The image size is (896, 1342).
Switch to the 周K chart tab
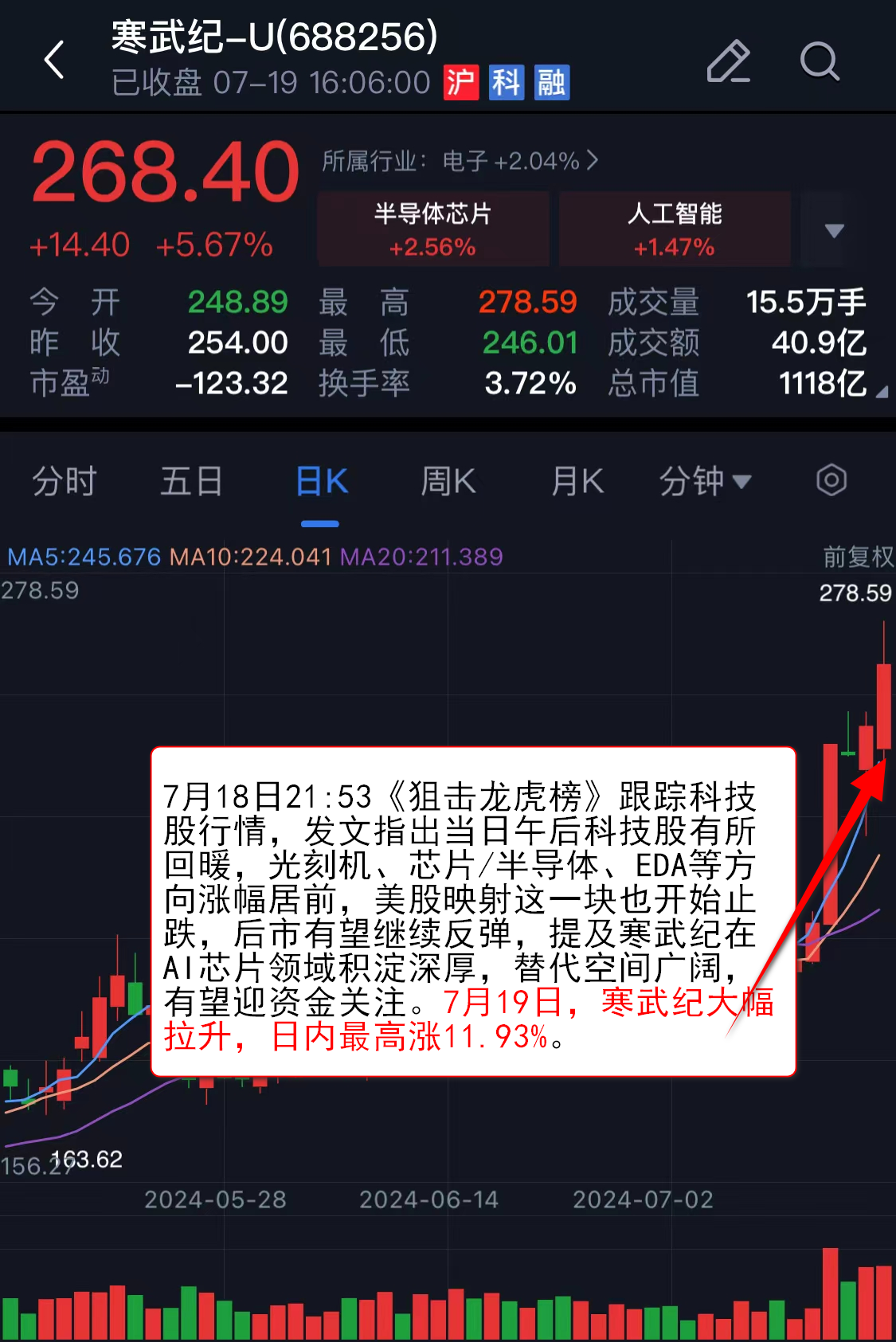click(448, 482)
